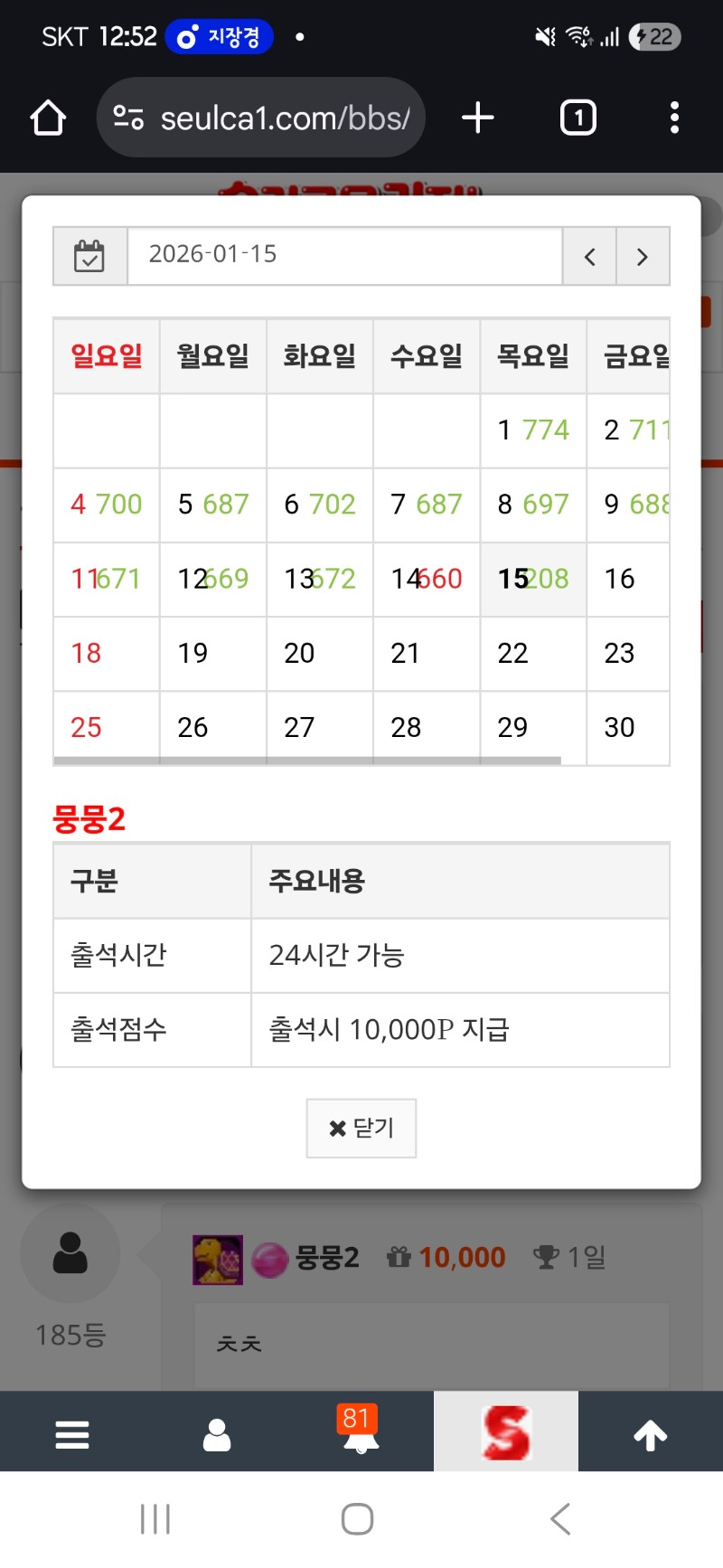Tap the 2026-01-15 date field
The image size is (723, 1568).
(343, 255)
